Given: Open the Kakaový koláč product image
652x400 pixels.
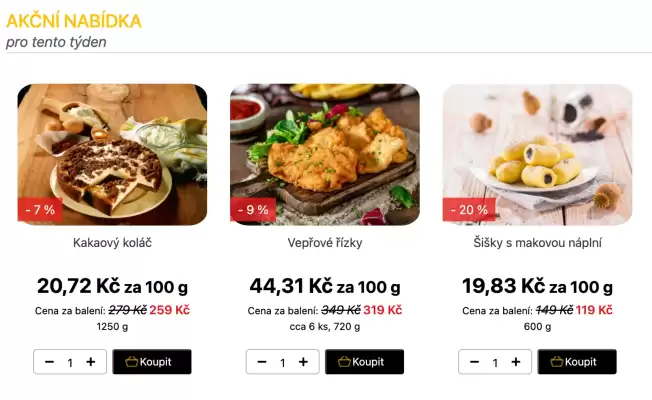Looking at the screenshot, I should [112, 154].
